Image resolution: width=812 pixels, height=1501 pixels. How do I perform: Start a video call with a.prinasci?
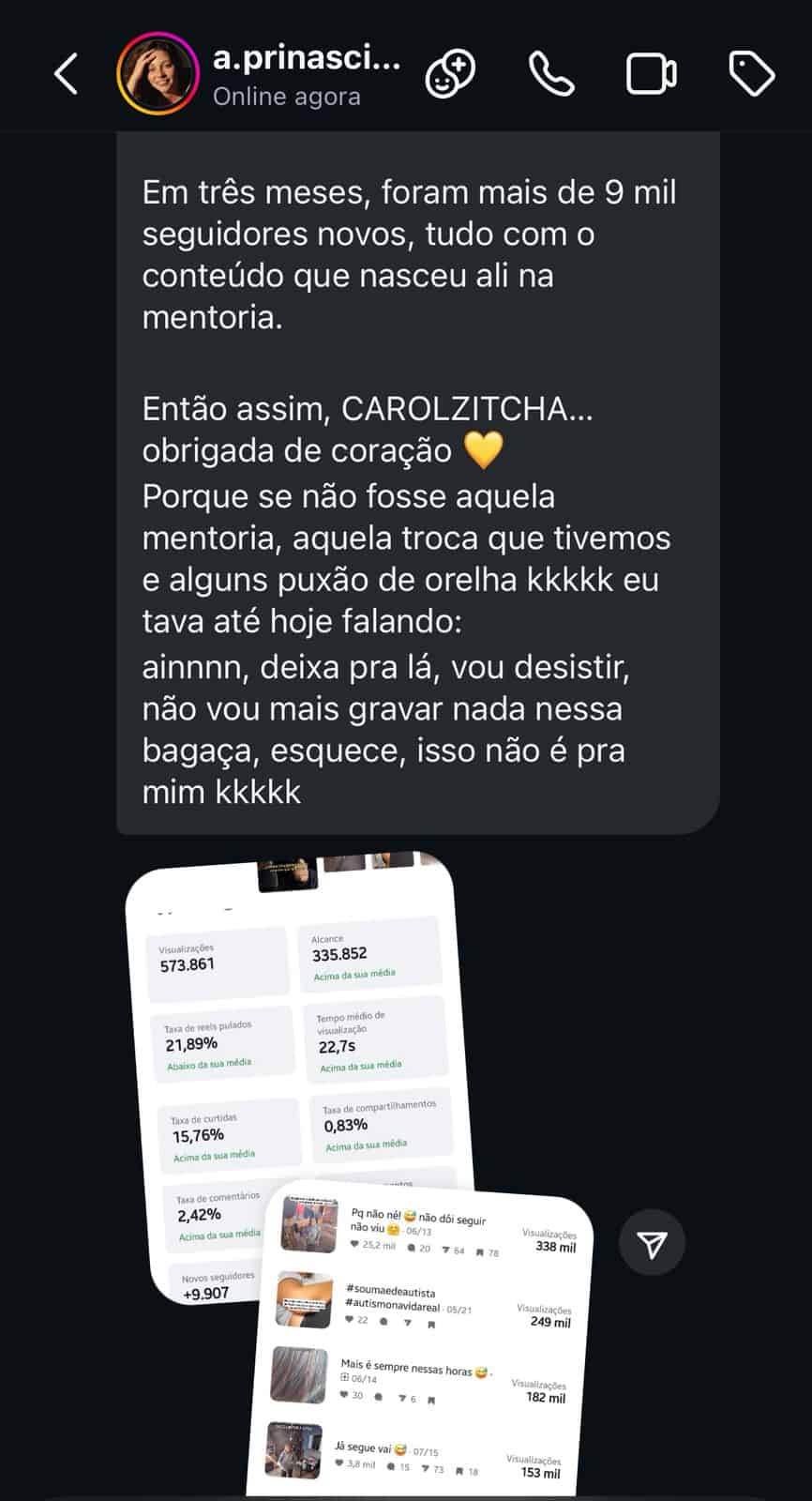tap(651, 74)
